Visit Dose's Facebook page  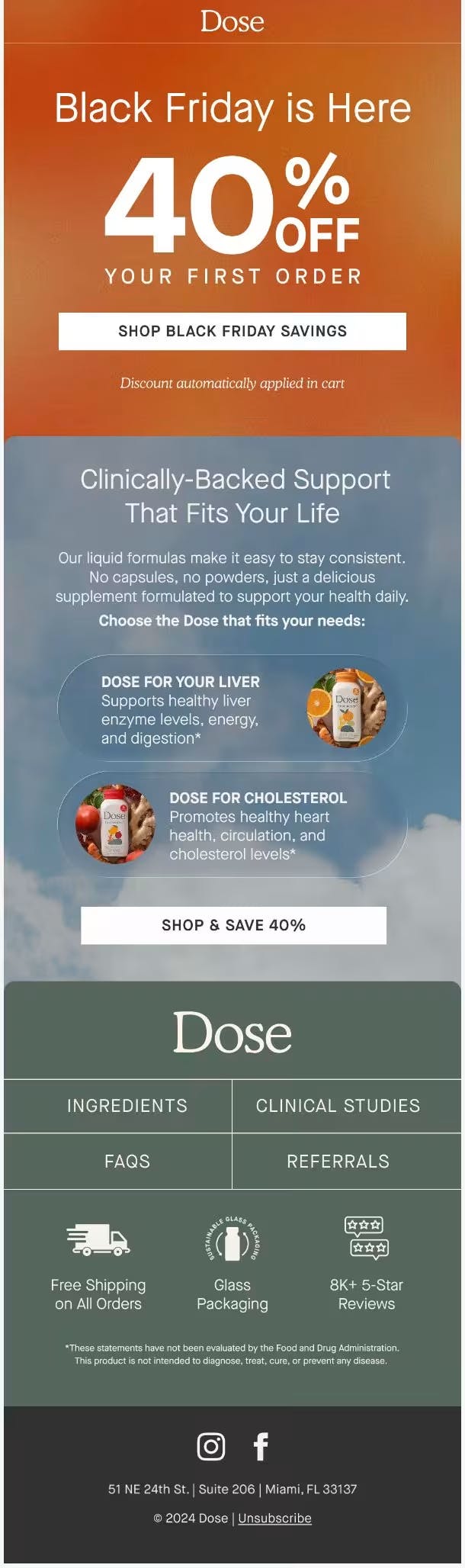pos(261,1446)
